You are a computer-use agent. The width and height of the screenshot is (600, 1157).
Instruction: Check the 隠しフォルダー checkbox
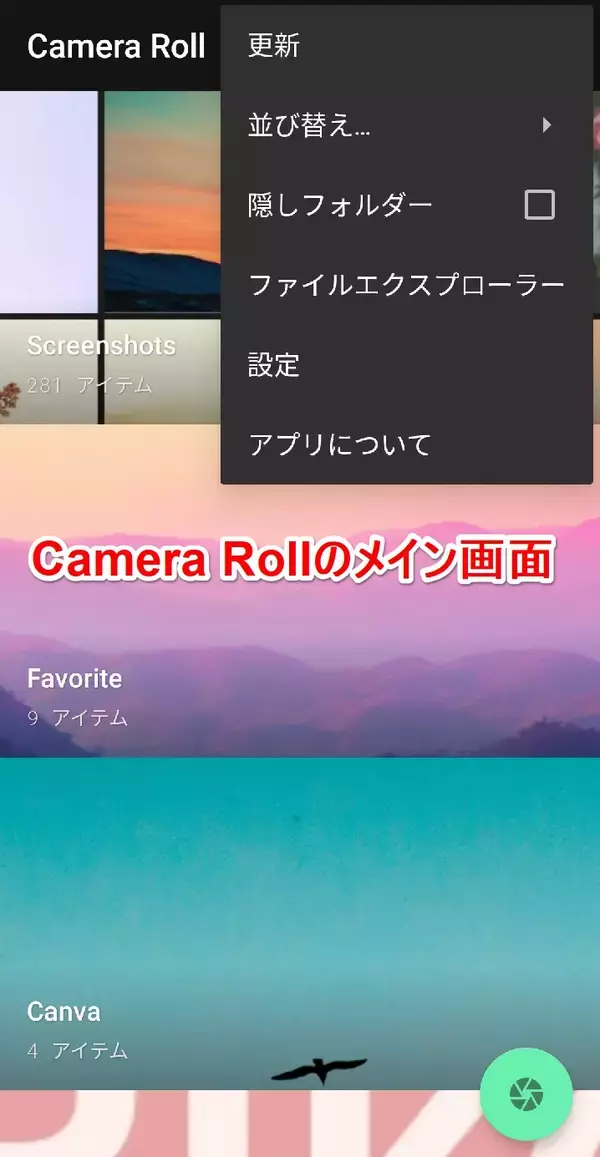[x=539, y=205]
